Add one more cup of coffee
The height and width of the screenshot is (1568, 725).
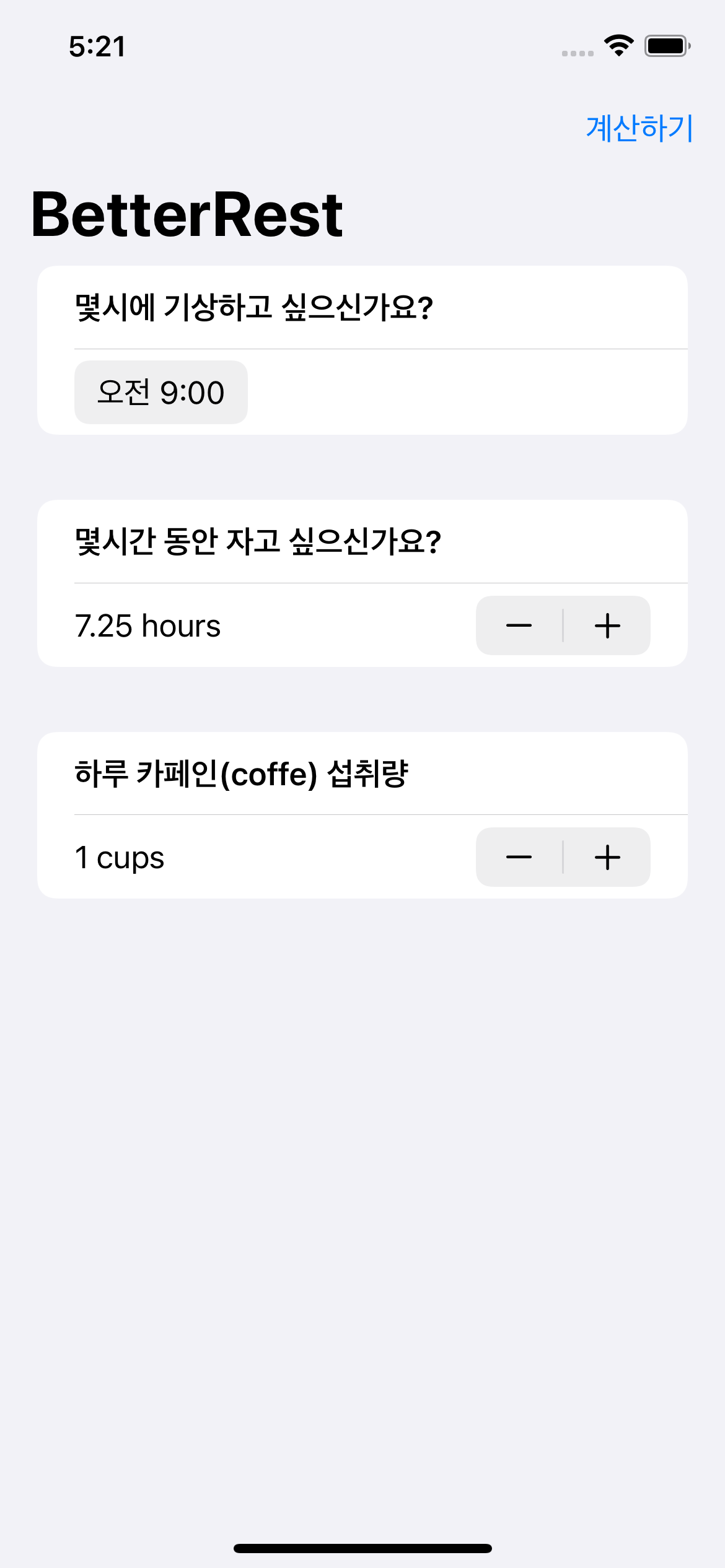[x=607, y=857]
